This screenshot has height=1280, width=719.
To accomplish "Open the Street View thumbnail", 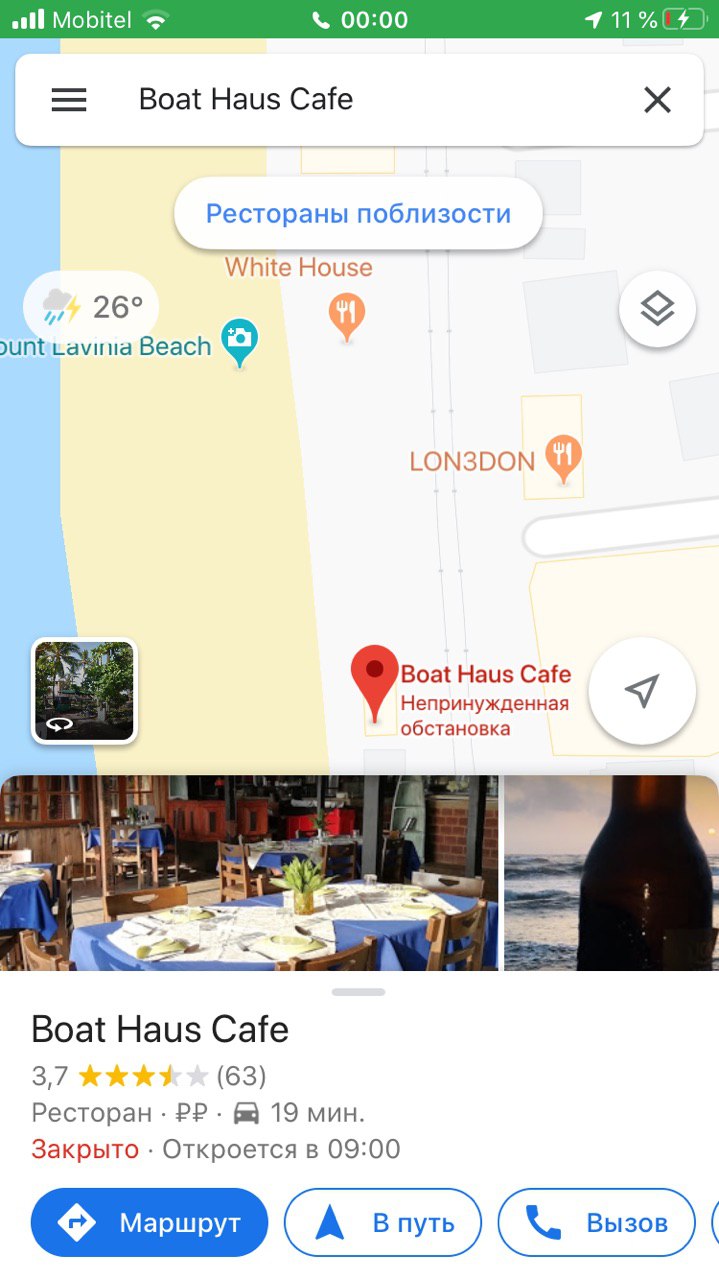I will [x=84, y=691].
